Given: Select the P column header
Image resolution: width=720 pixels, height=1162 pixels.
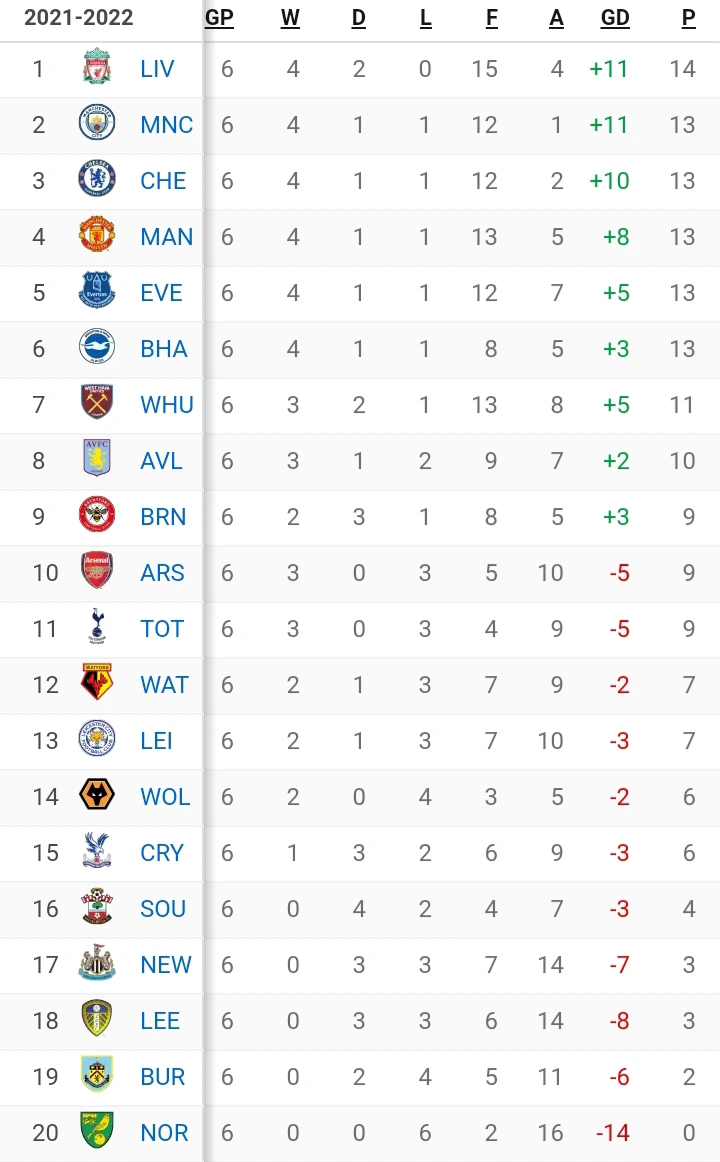Looking at the screenshot, I should (688, 19).
